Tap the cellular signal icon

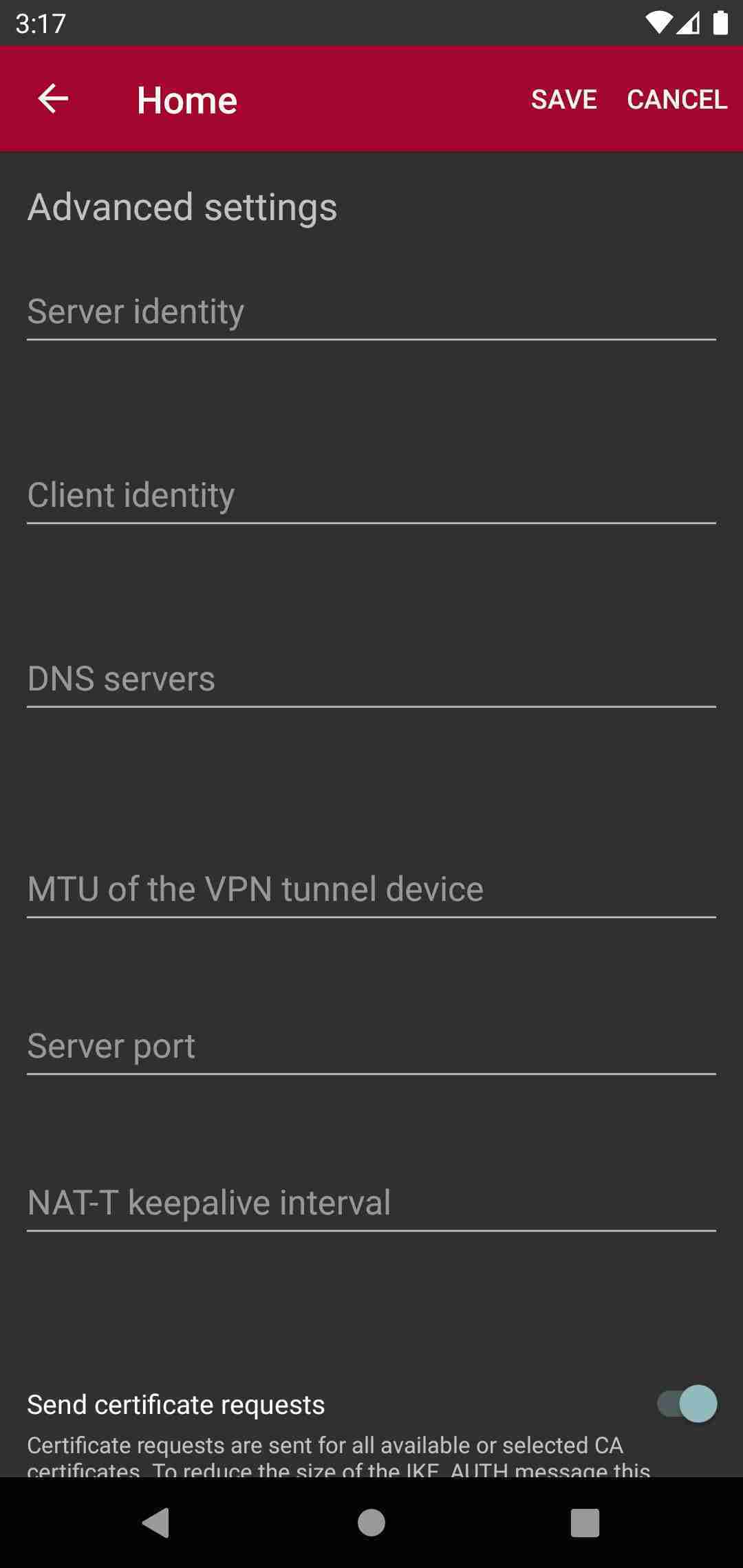coord(688,23)
